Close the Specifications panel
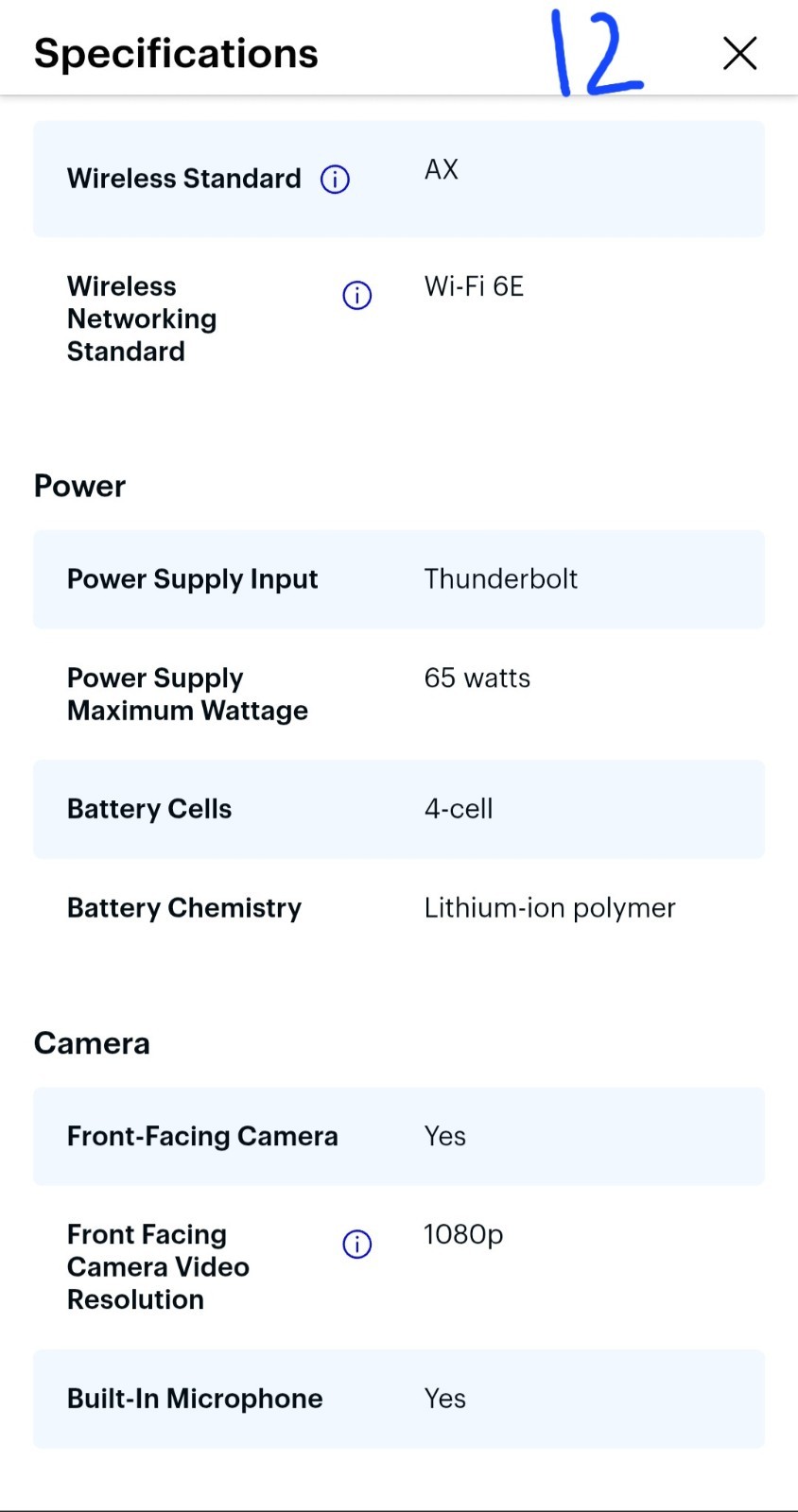 pos(739,54)
